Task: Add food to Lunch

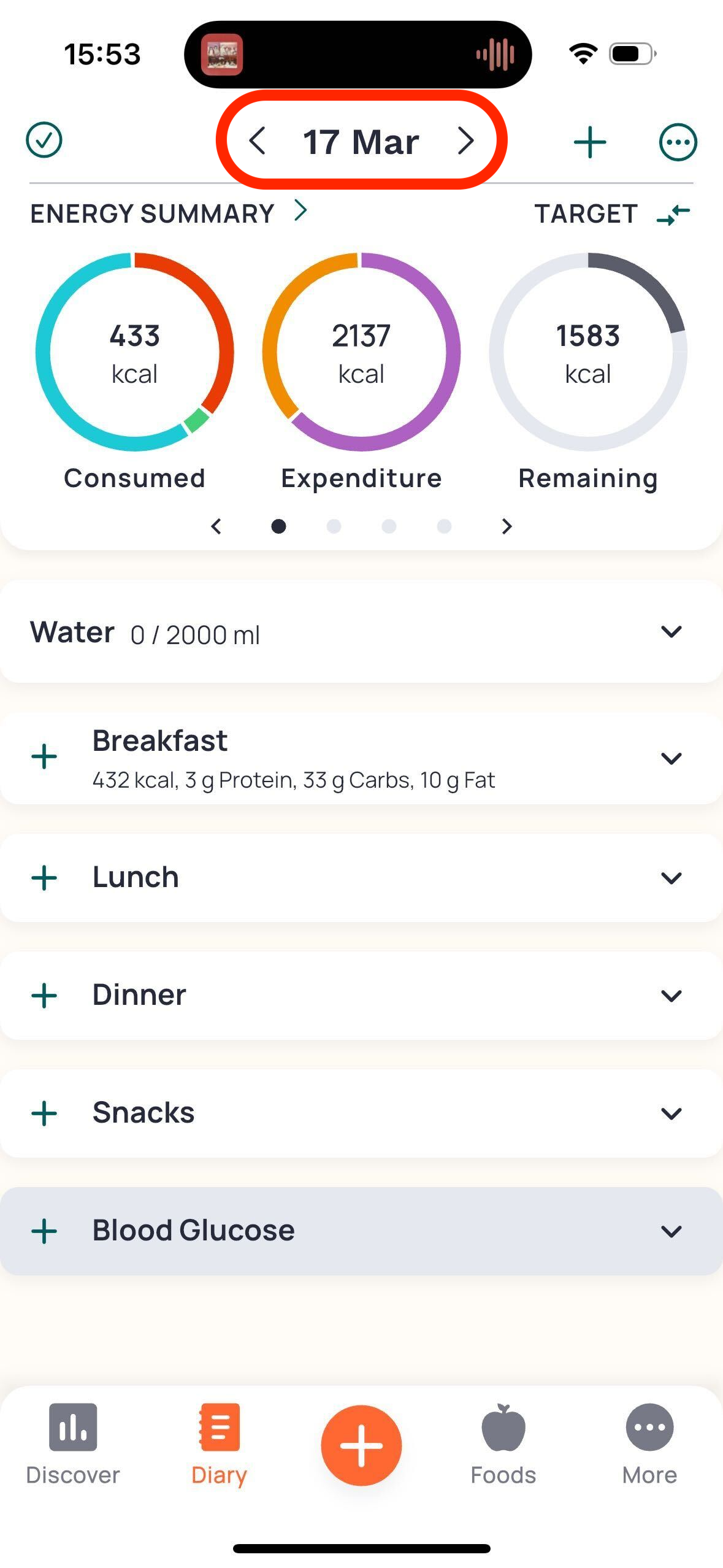Action: click(x=44, y=877)
